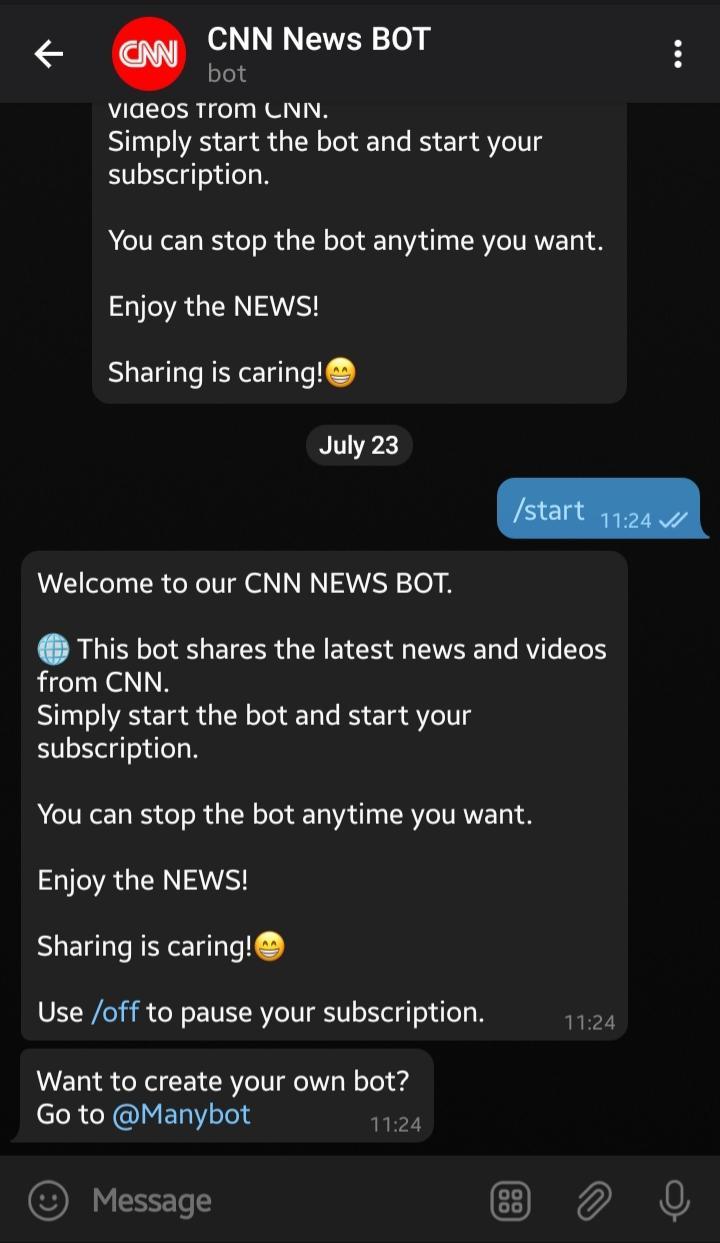Tap the /off command link
720x1243 pixels.
[x=117, y=1012]
